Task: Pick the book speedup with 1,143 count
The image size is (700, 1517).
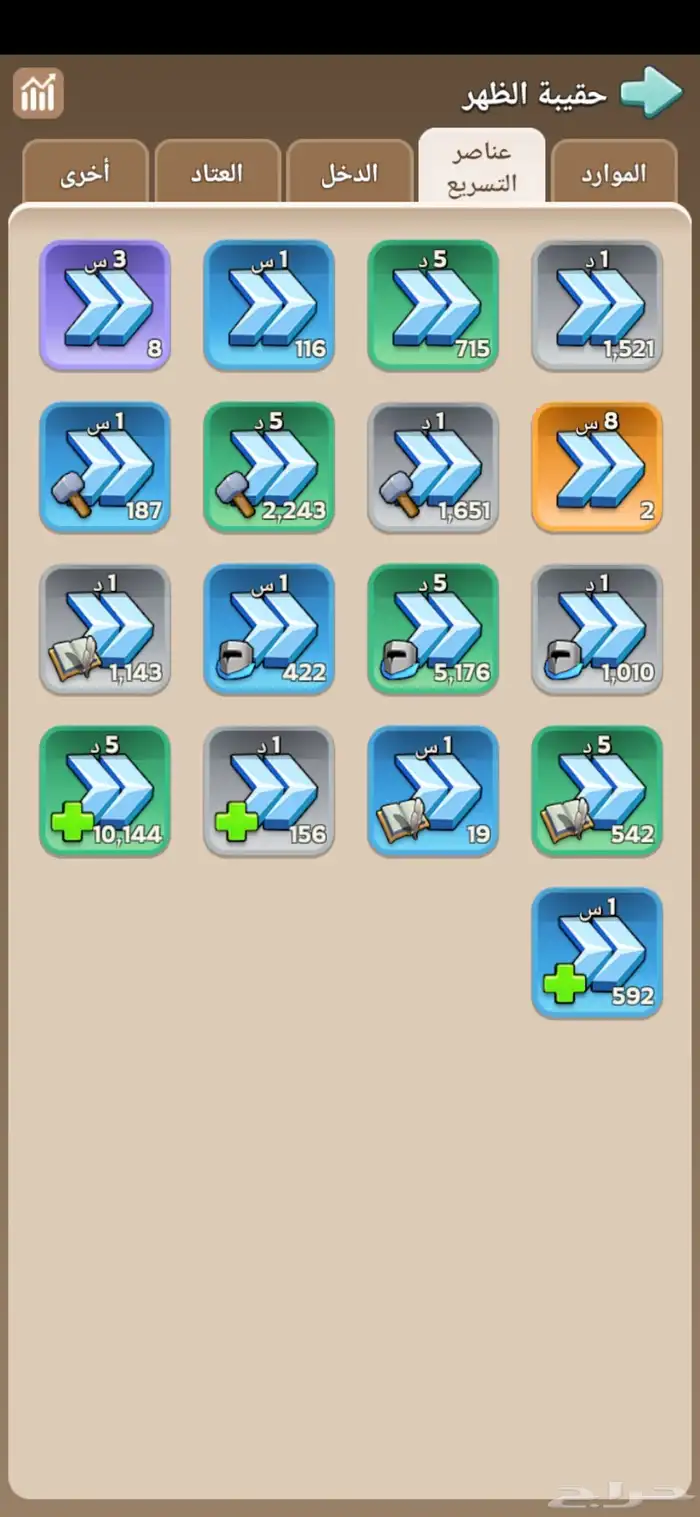Action: click(x=105, y=629)
